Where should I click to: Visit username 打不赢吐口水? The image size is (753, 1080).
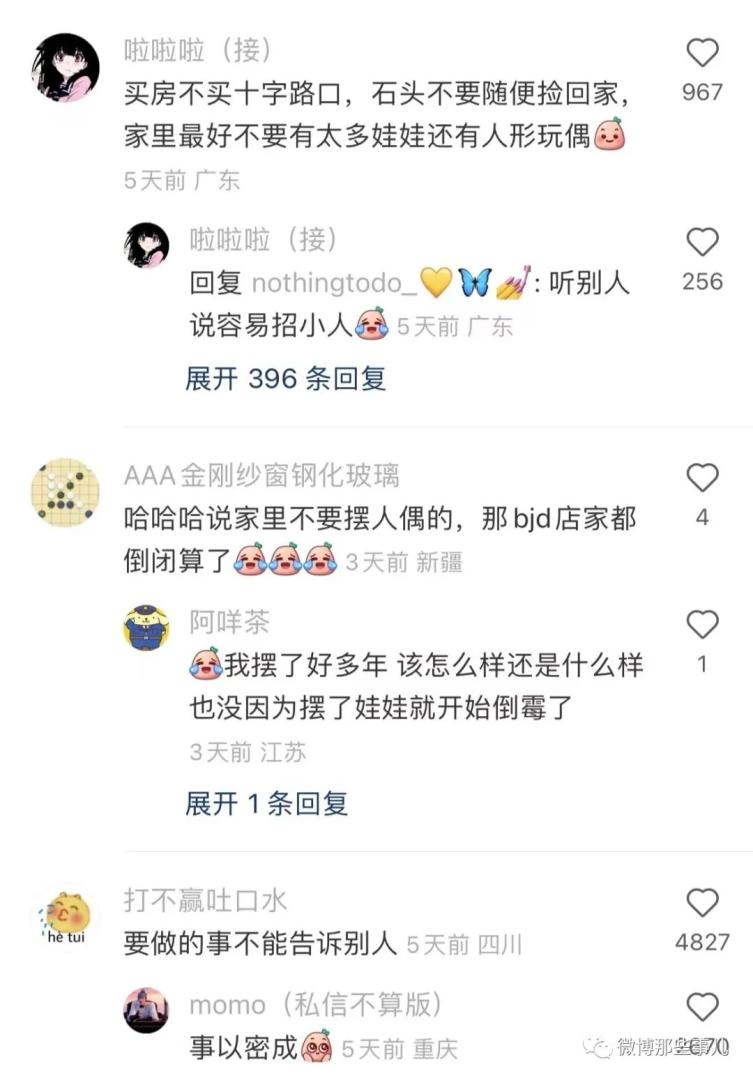[205, 900]
